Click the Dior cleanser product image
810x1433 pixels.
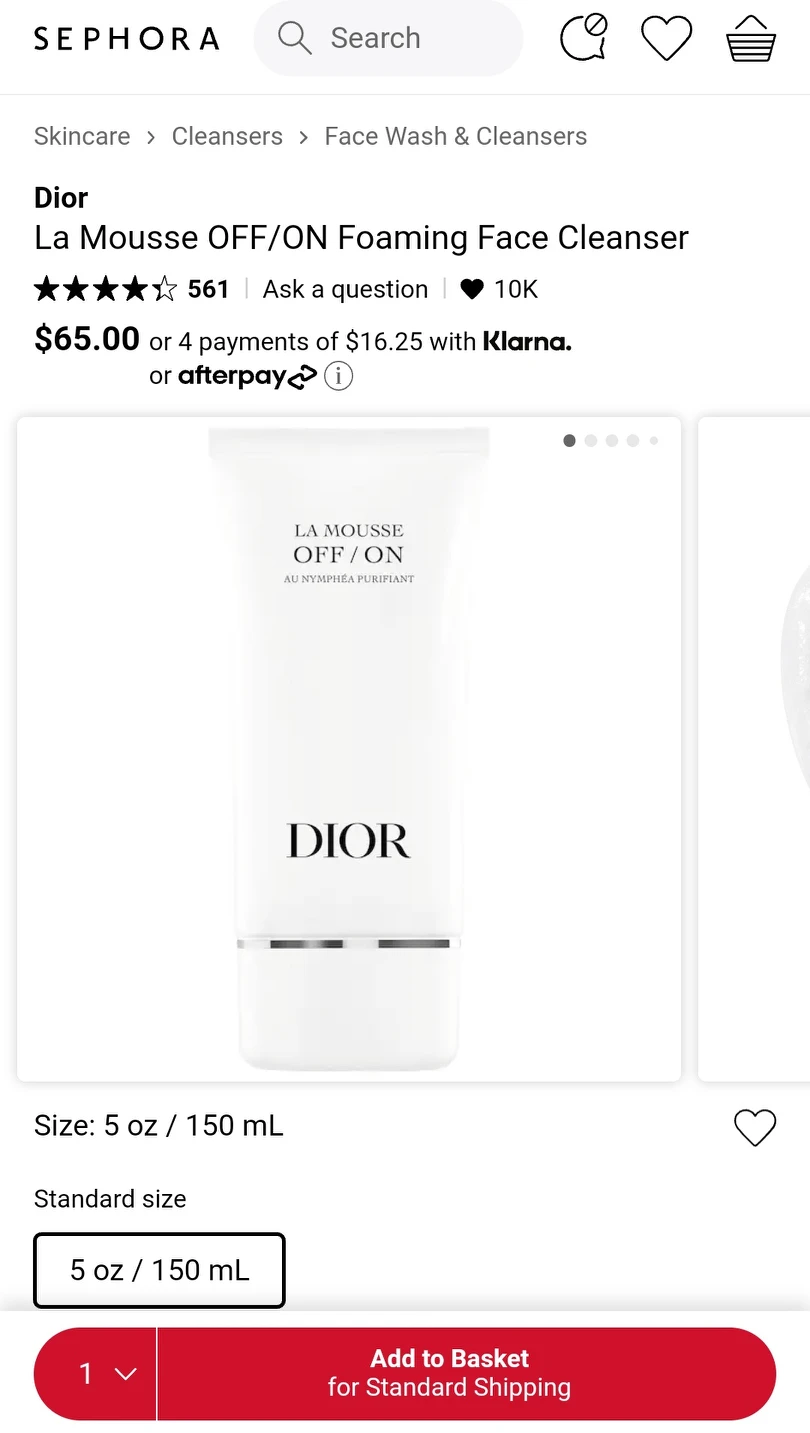pos(348,748)
